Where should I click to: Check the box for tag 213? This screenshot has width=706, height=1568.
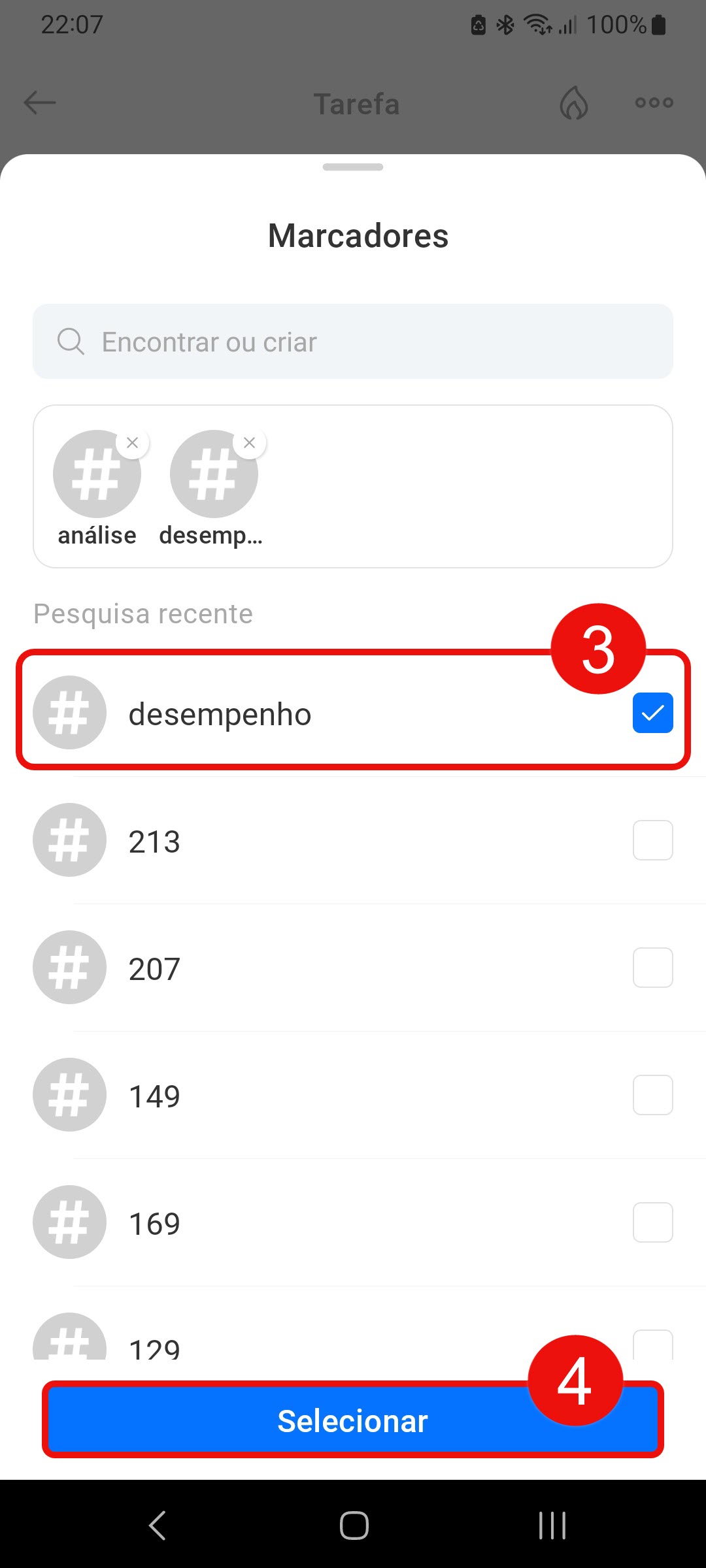pyautogui.click(x=652, y=840)
